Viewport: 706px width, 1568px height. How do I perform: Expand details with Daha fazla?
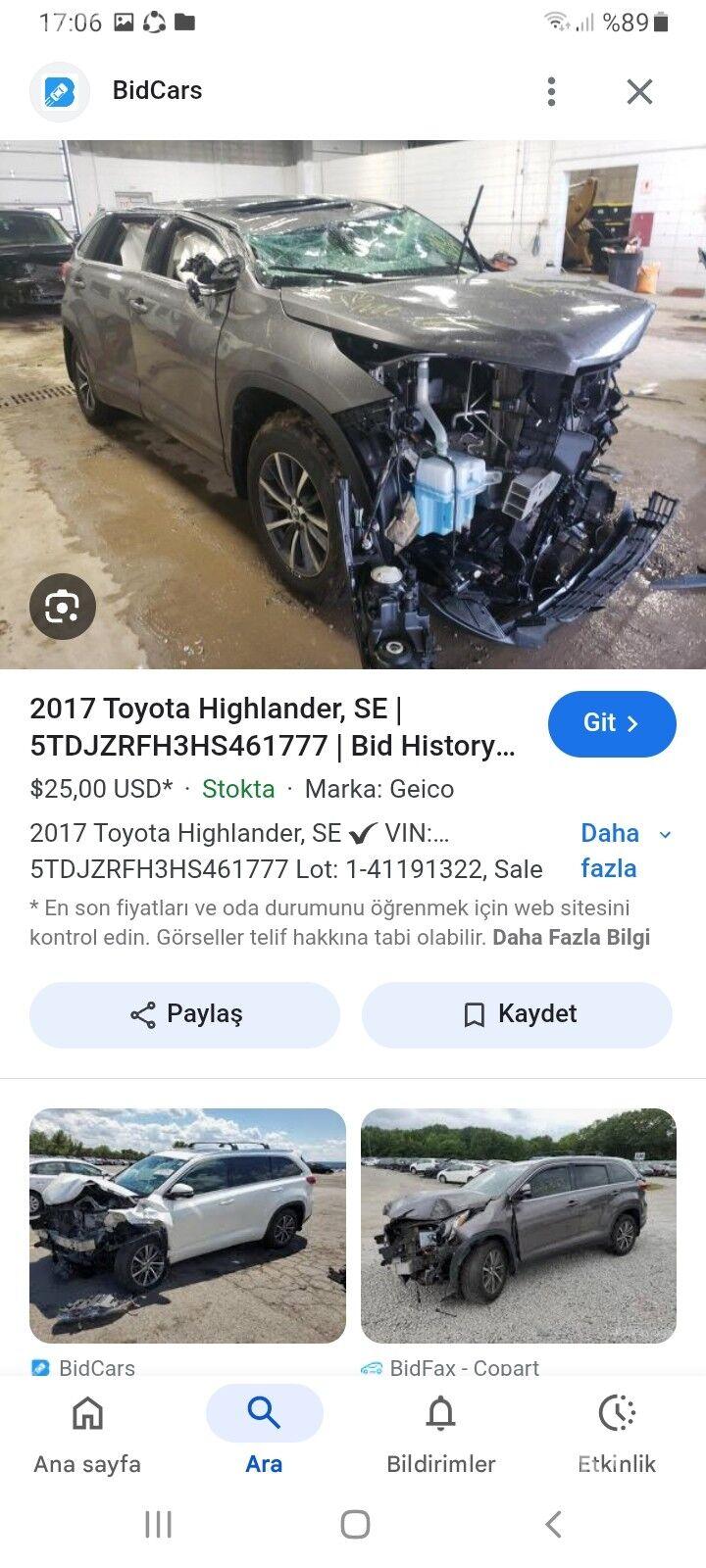point(609,850)
